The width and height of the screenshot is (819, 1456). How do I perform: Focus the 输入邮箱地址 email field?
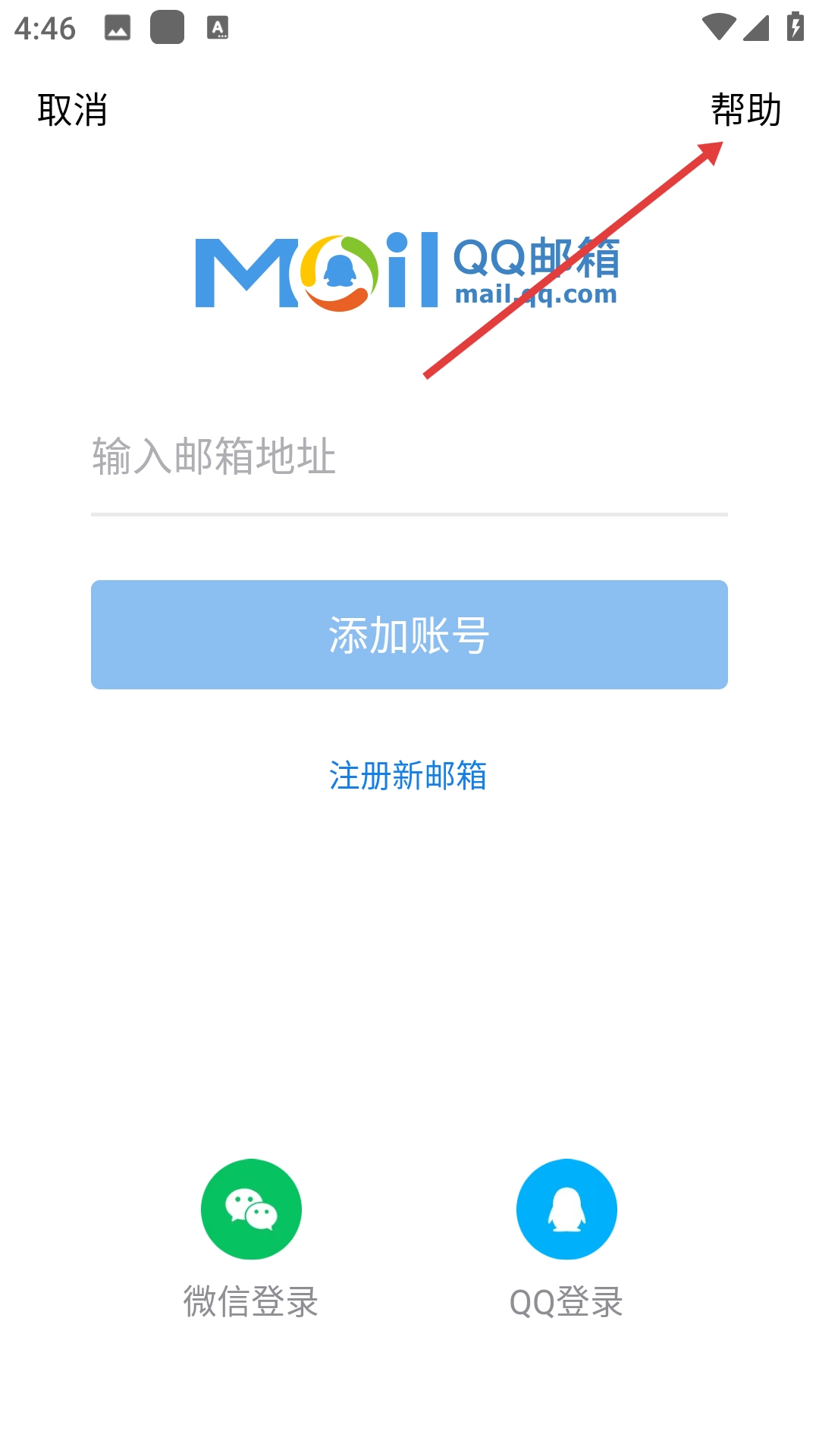(409, 457)
